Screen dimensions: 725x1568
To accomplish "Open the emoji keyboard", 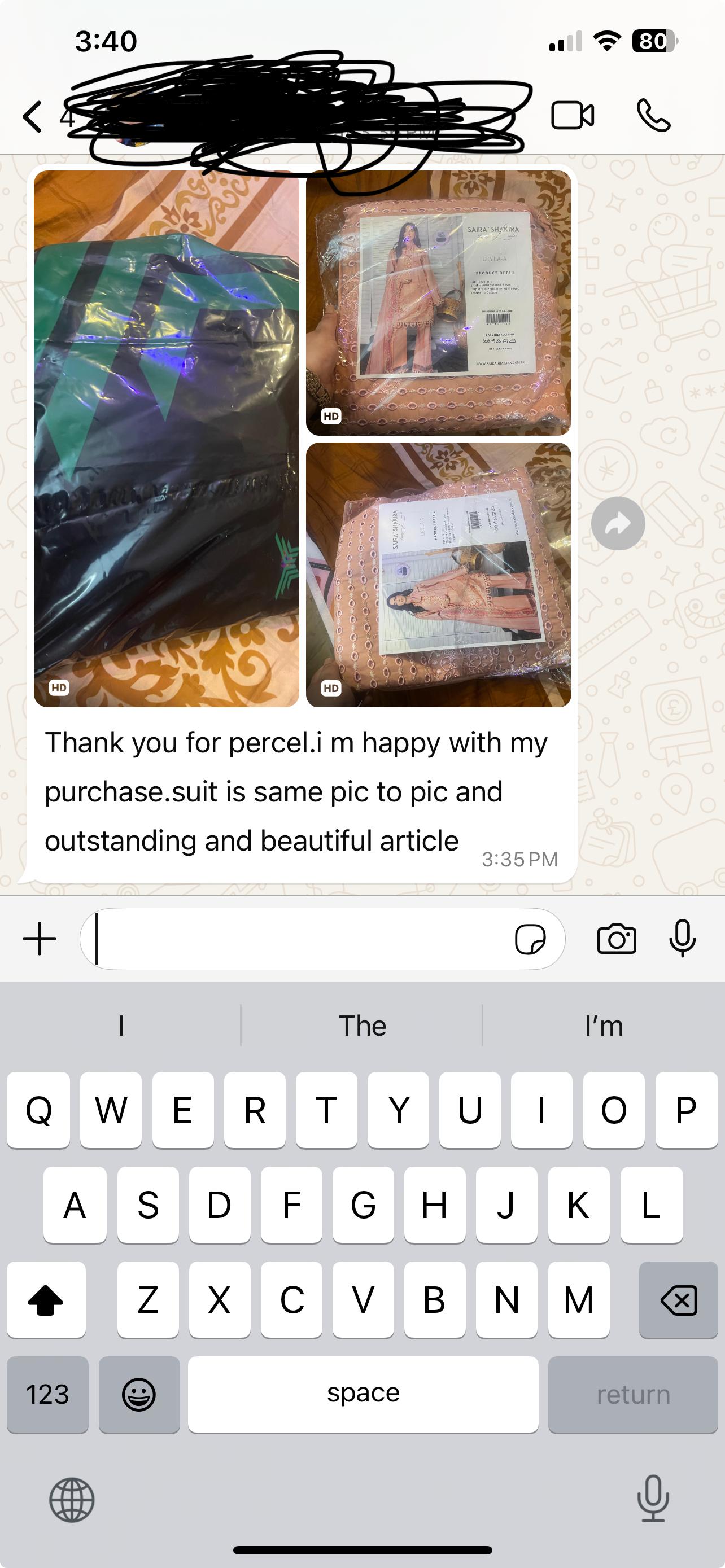I will coord(139,1395).
